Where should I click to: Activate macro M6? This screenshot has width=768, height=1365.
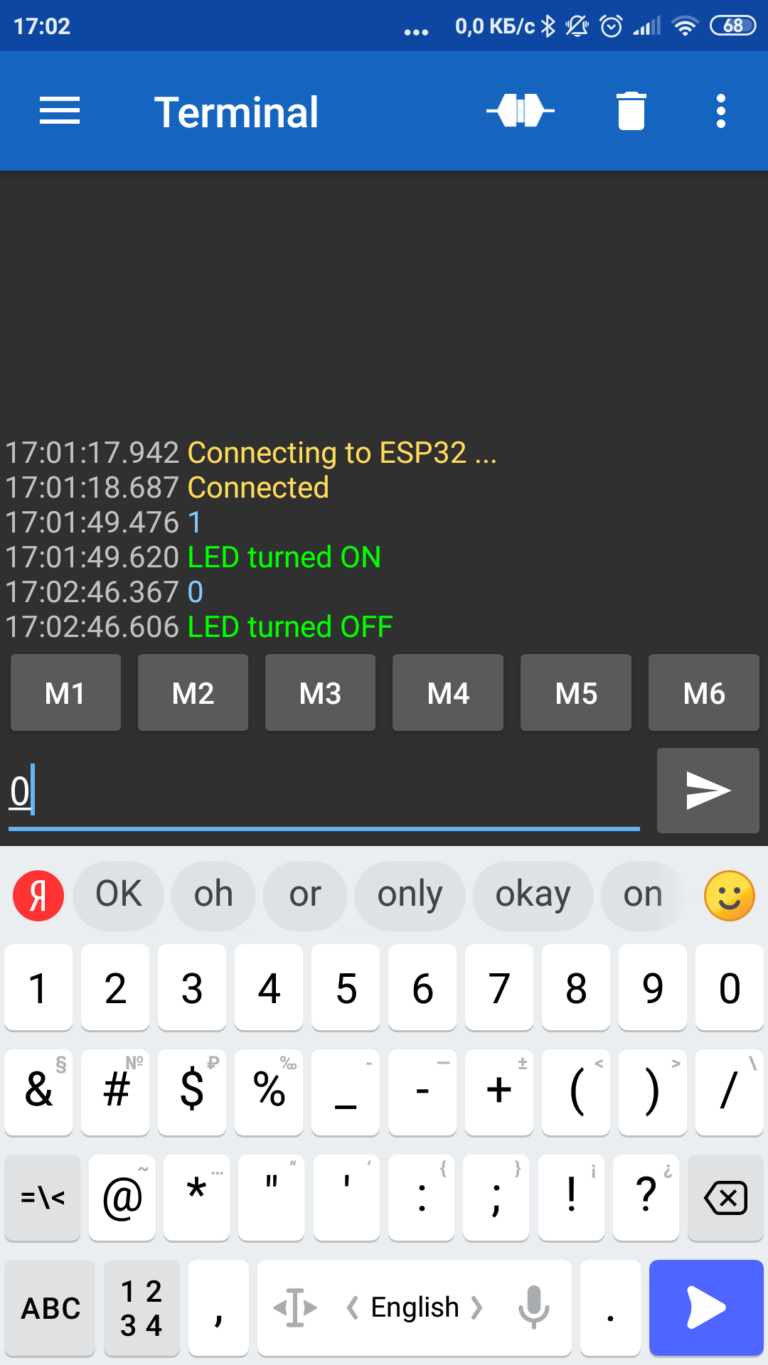704,693
